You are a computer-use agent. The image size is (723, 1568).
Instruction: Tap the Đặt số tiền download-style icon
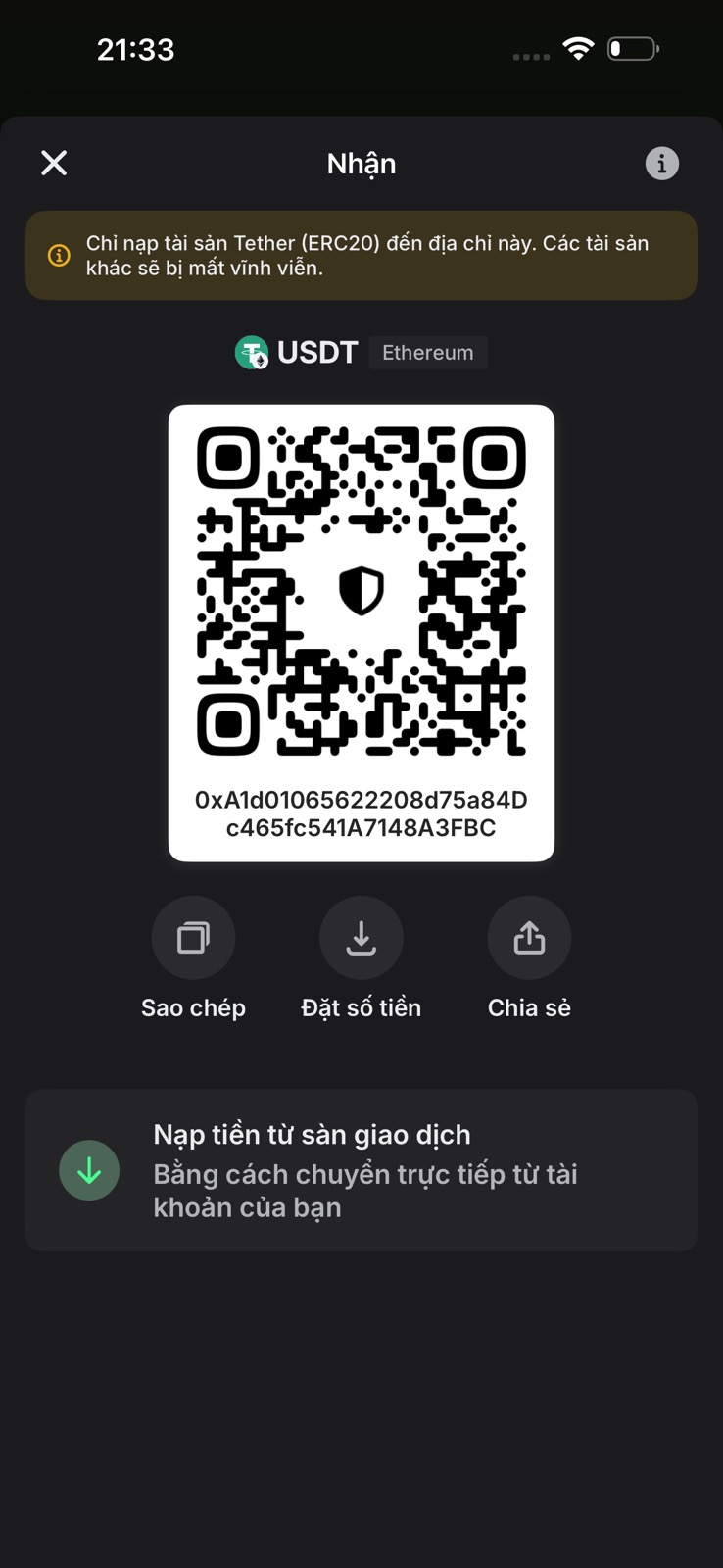tap(361, 937)
